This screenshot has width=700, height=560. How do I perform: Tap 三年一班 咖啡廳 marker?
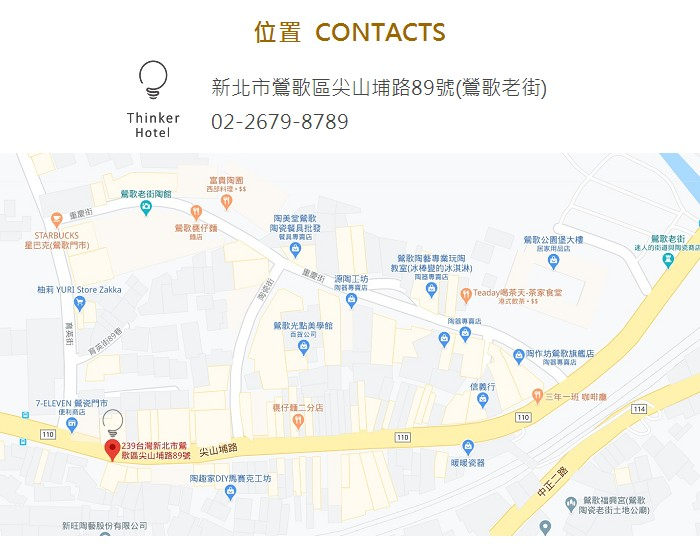click(x=536, y=395)
